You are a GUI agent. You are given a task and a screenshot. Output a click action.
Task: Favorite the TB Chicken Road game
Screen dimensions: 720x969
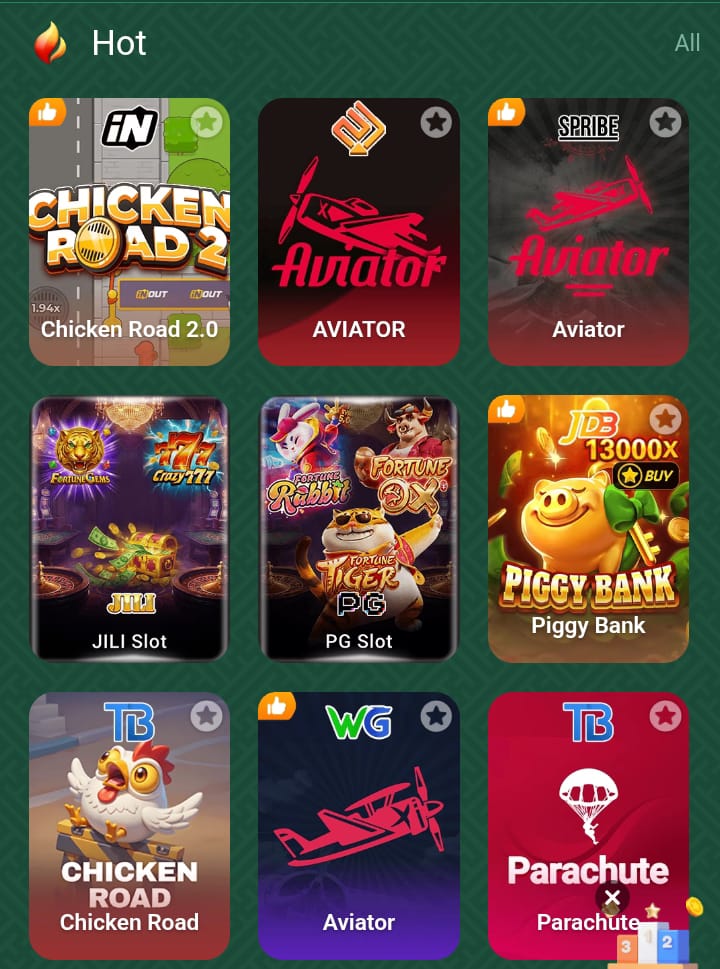pos(206,716)
